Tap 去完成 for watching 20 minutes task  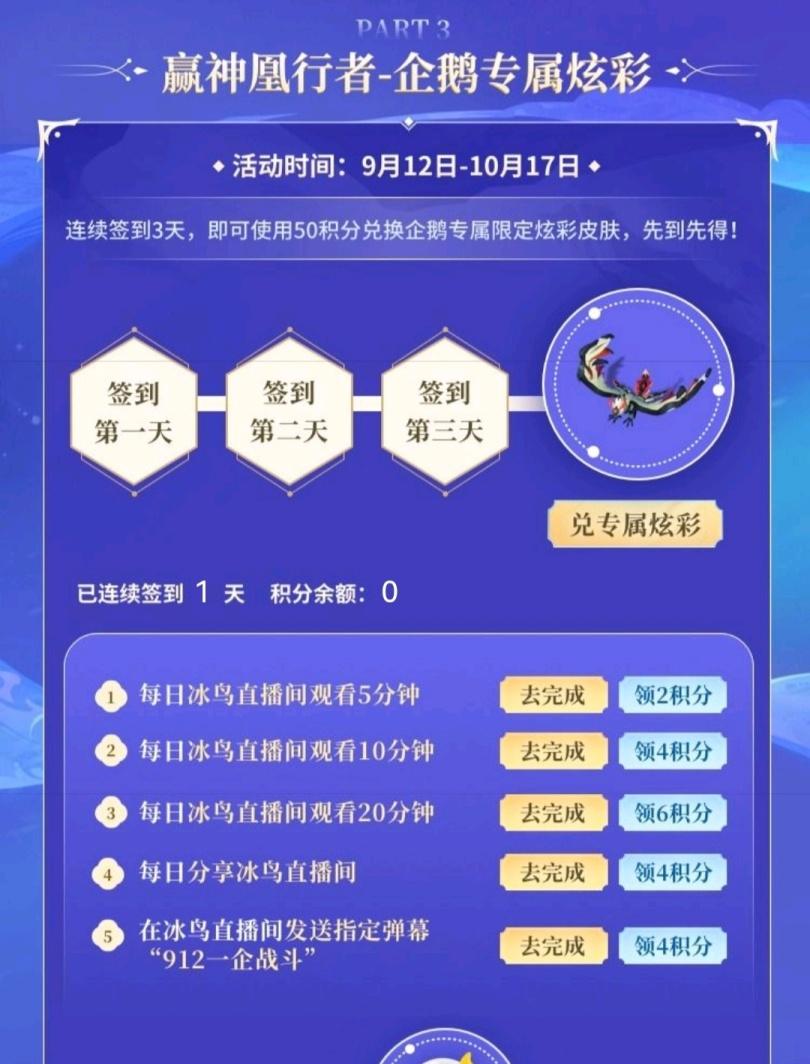point(553,812)
